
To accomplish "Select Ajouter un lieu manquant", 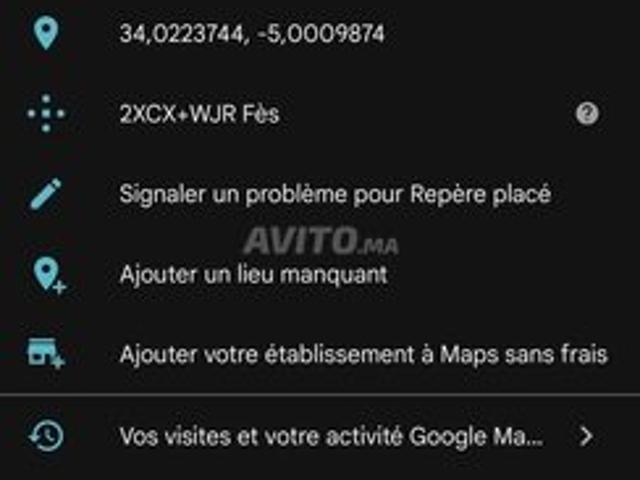I will 253,274.
